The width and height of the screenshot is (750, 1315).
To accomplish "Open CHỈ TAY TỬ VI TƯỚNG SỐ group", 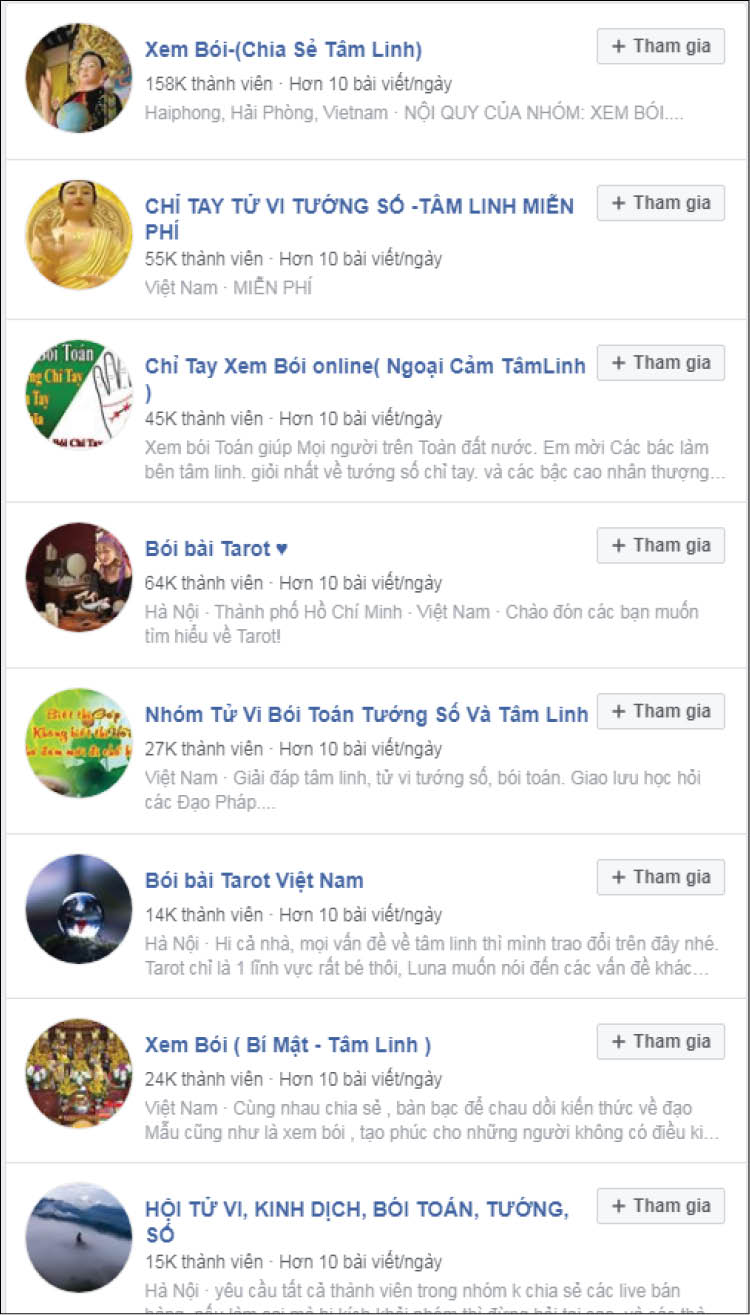I will point(359,207).
